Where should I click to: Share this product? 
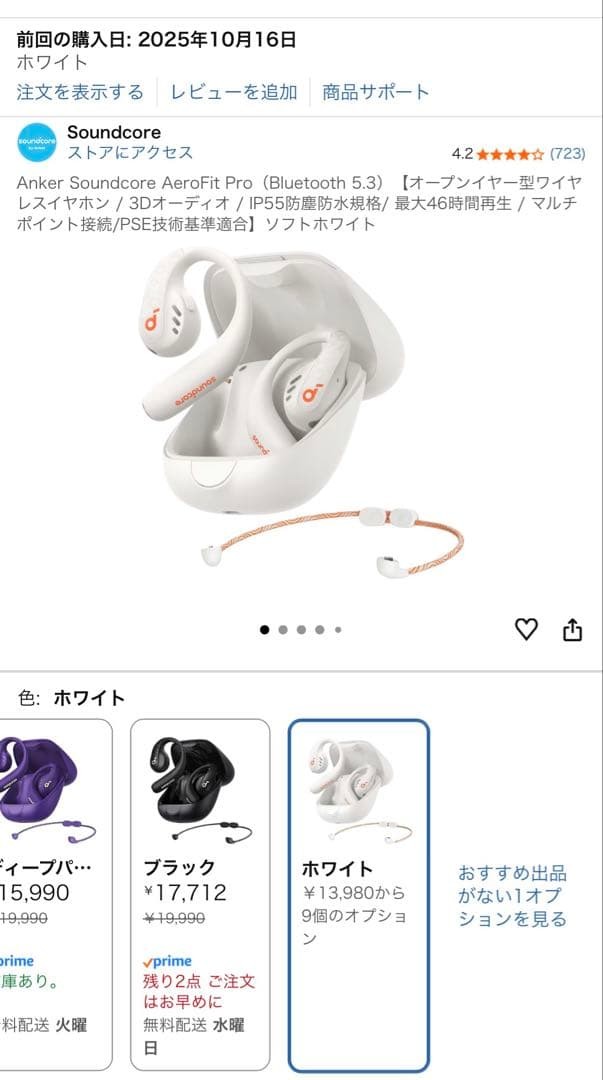click(572, 629)
